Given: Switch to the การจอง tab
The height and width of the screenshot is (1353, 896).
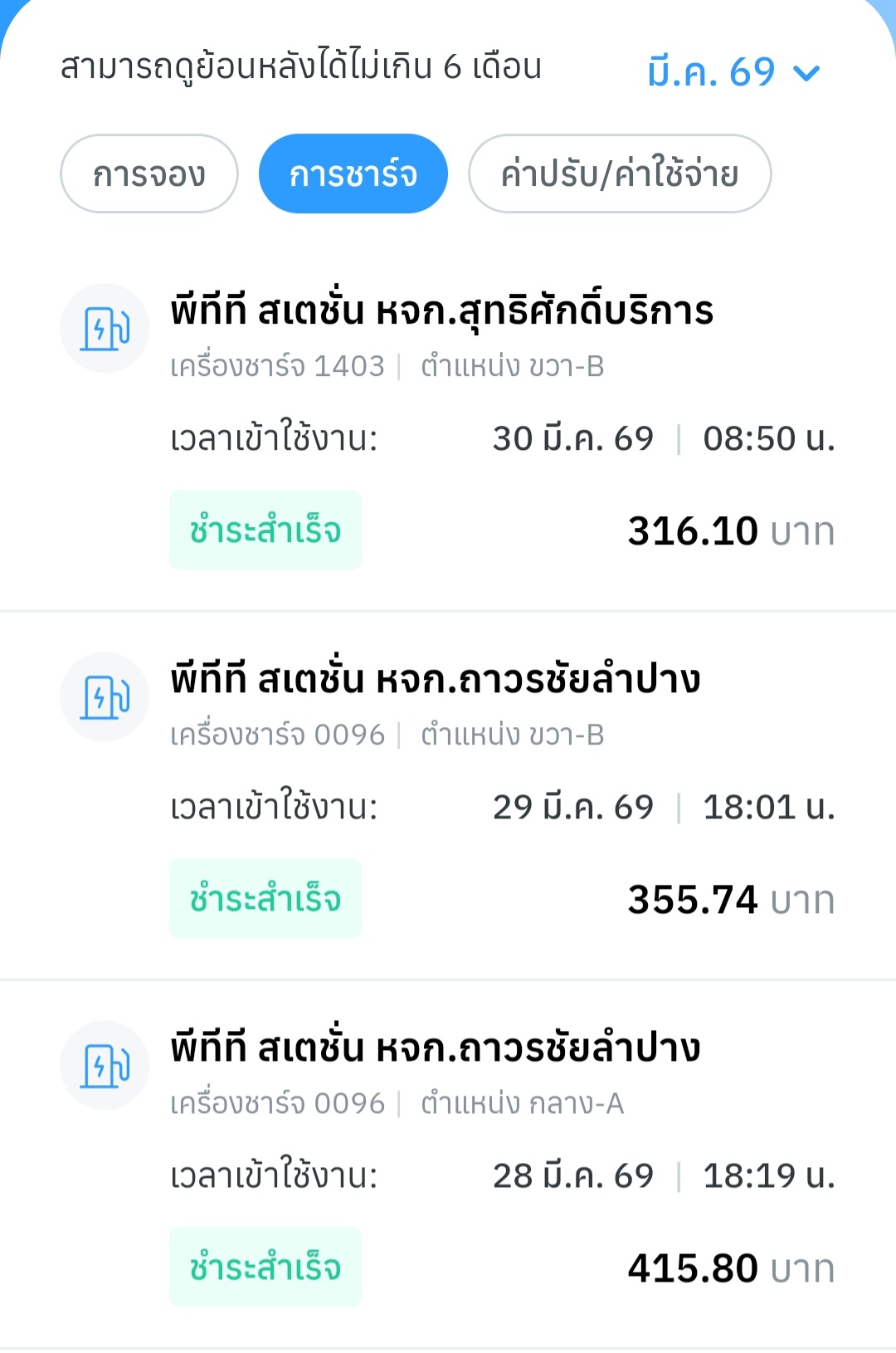Looking at the screenshot, I should coord(149,174).
